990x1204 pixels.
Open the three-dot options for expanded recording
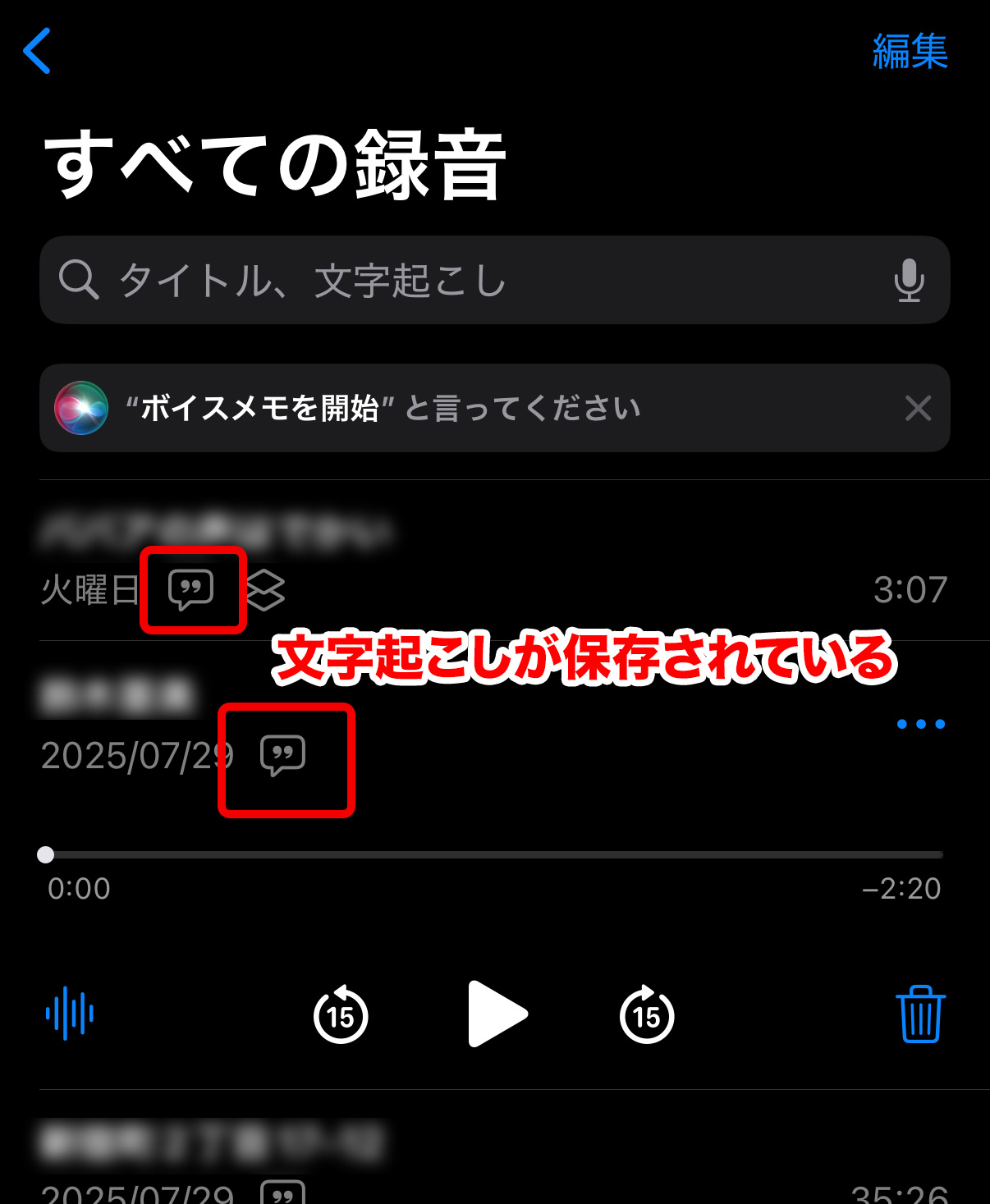click(x=920, y=724)
